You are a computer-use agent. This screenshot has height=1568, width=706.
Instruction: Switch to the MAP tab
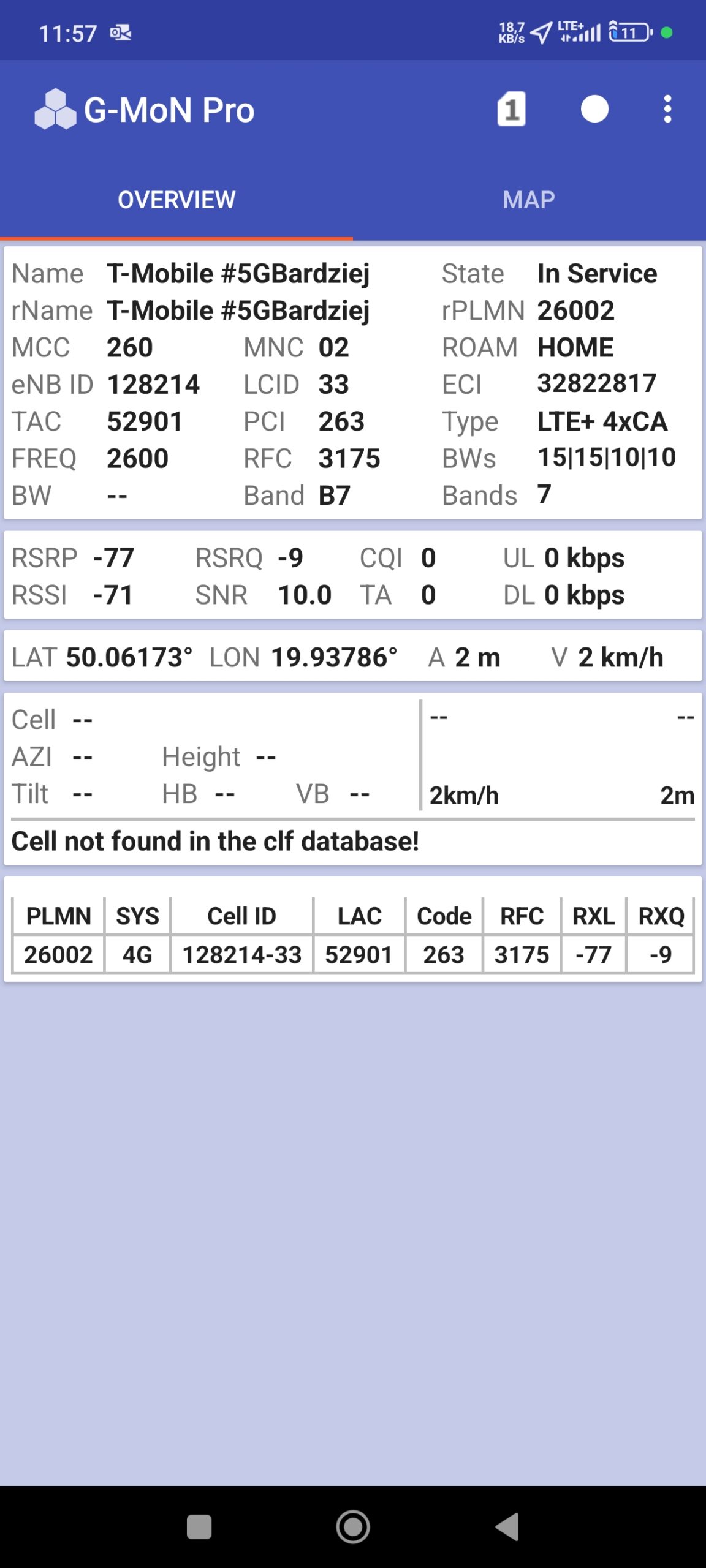529,200
